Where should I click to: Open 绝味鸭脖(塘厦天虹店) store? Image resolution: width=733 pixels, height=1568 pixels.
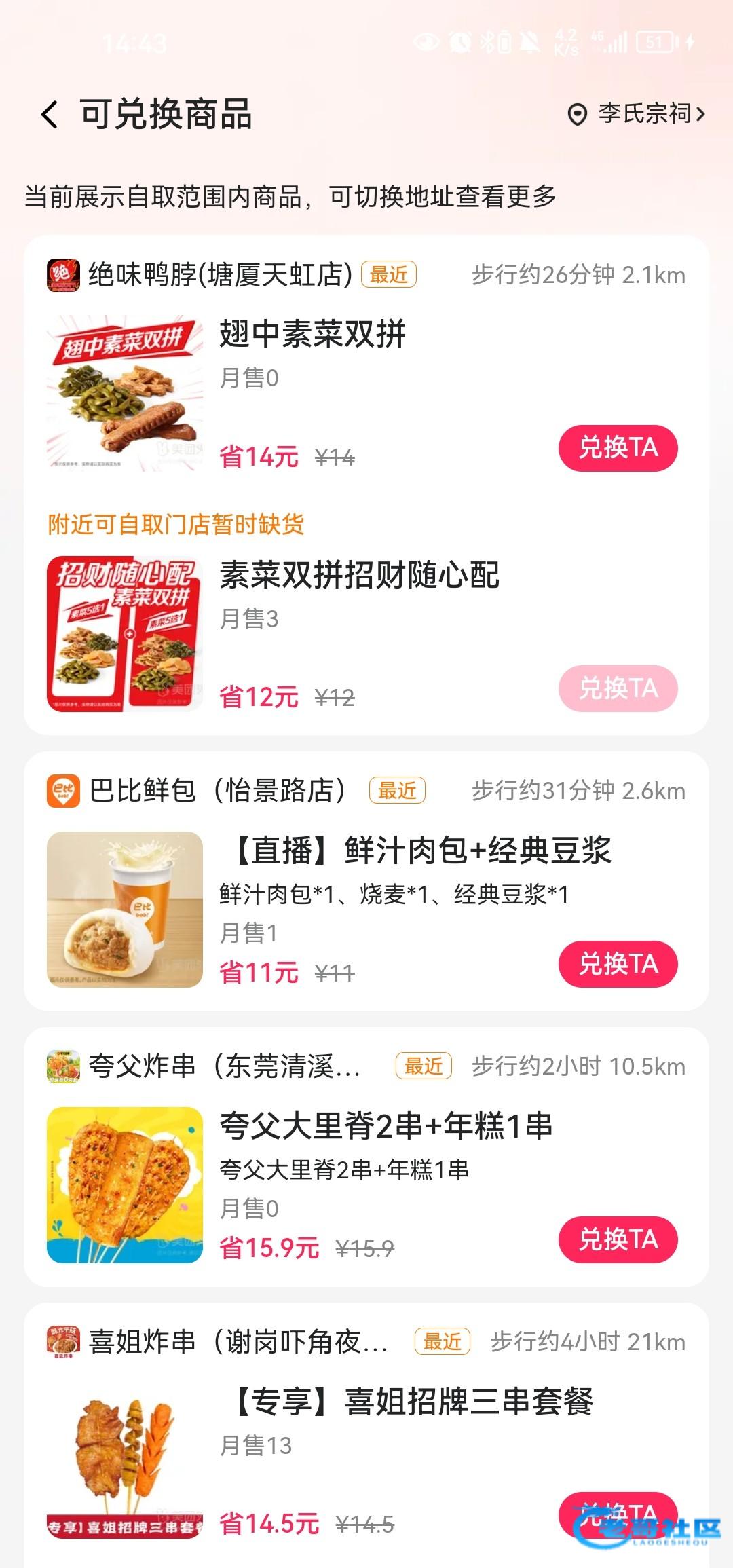coord(220,275)
